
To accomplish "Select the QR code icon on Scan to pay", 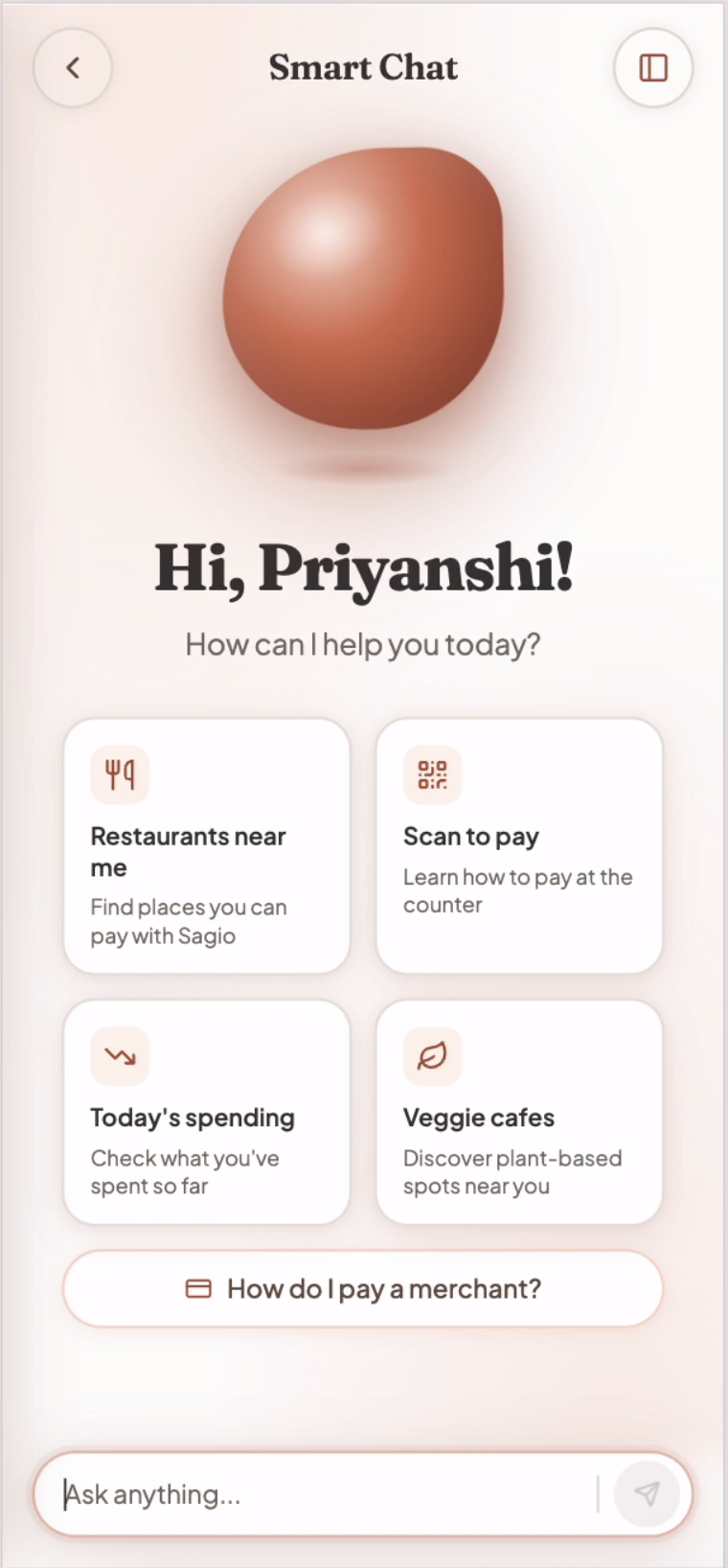I will (x=431, y=774).
